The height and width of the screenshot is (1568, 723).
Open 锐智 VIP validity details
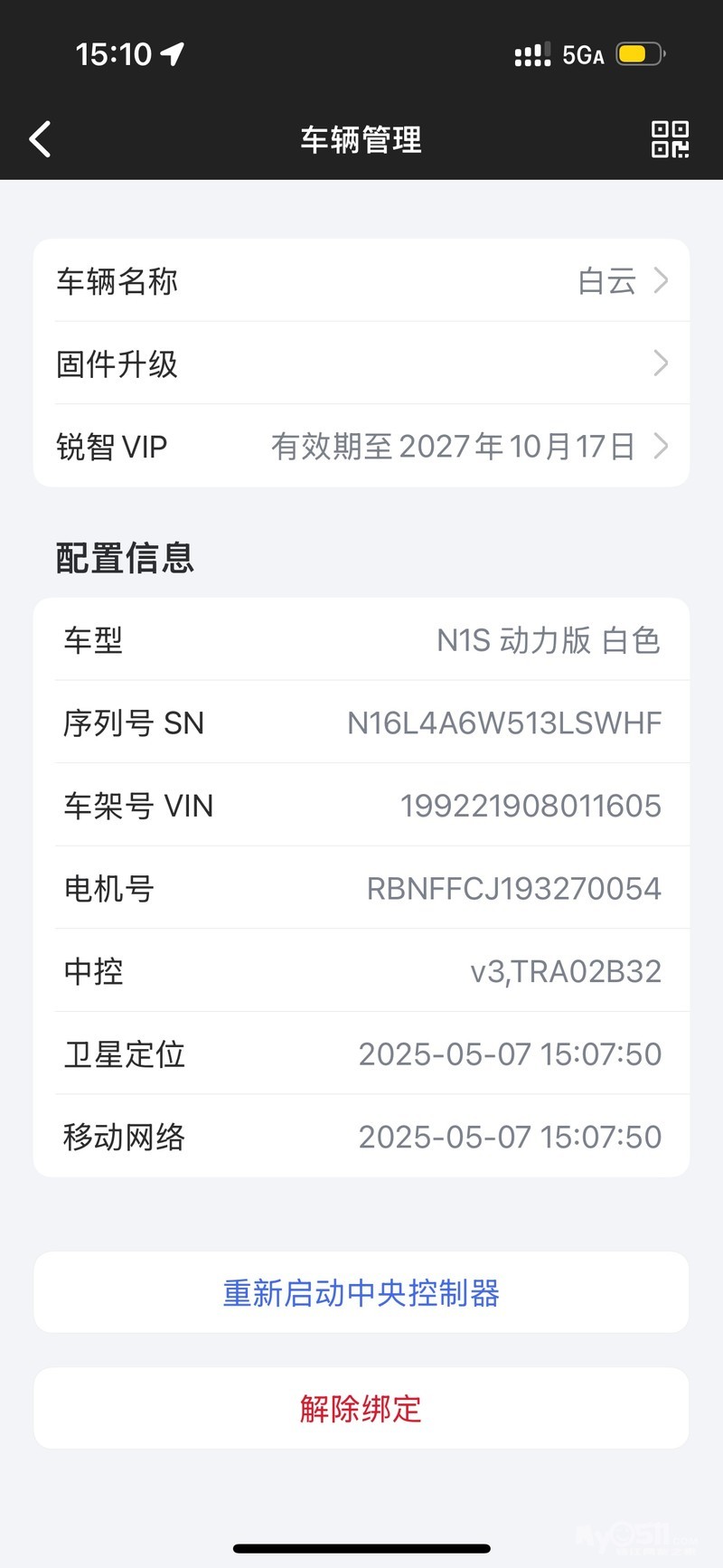coord(361,446)
